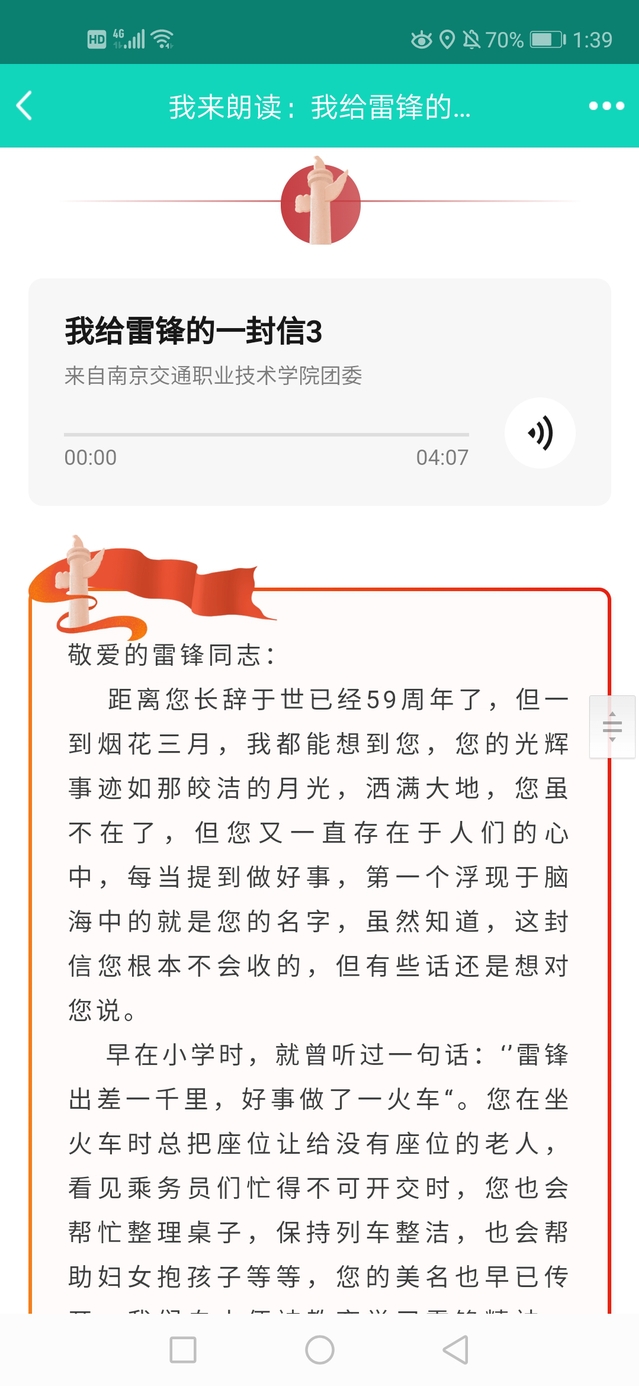Tap the audio progress bar to seek
Viewport: 639px width, 1386px height.
click(266, 435)
